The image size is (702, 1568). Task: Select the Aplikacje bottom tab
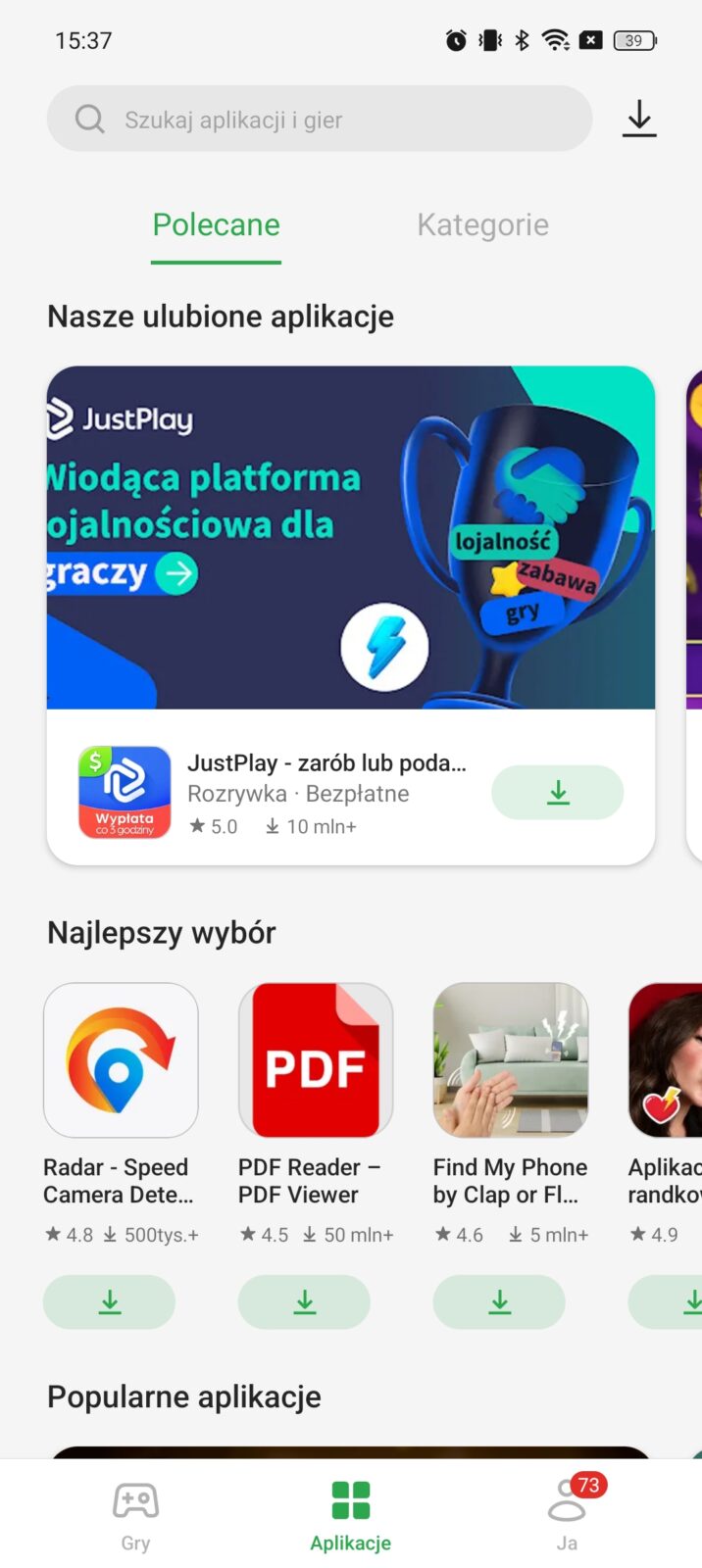point(350,1515)
